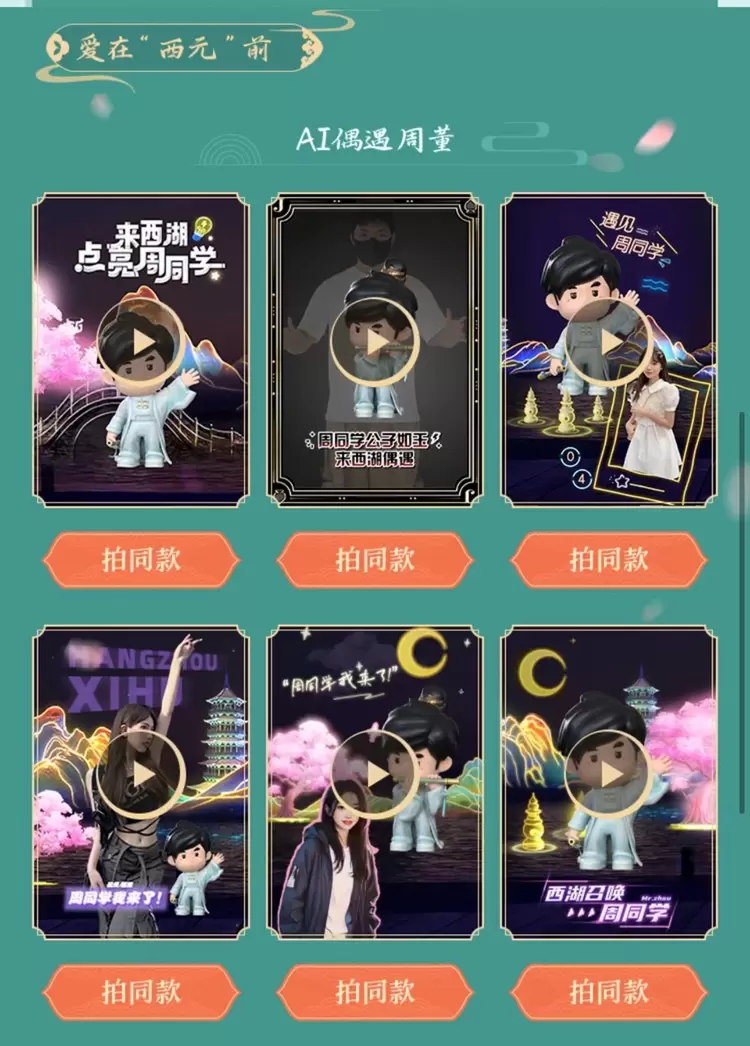Tap 拍同款 under the crescent moon video
The height and width of the screenshot is (1046, 750).
click(375, 992)
